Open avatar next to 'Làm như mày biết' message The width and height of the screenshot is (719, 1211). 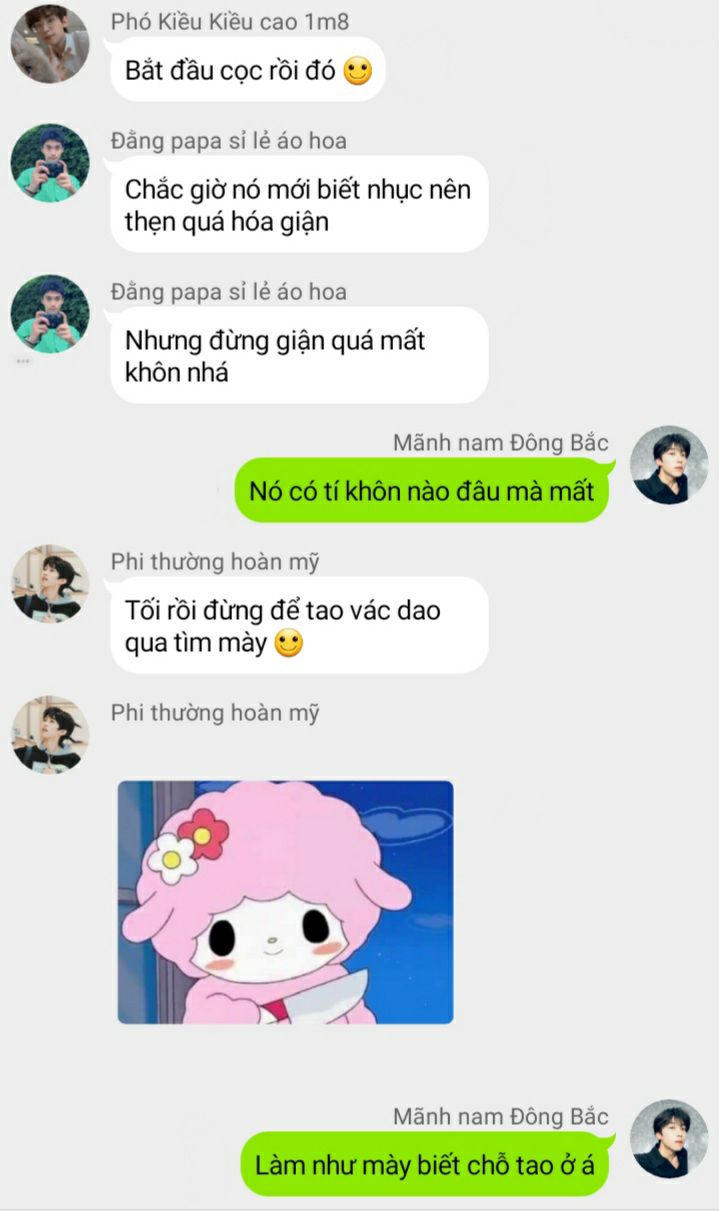670,1140
